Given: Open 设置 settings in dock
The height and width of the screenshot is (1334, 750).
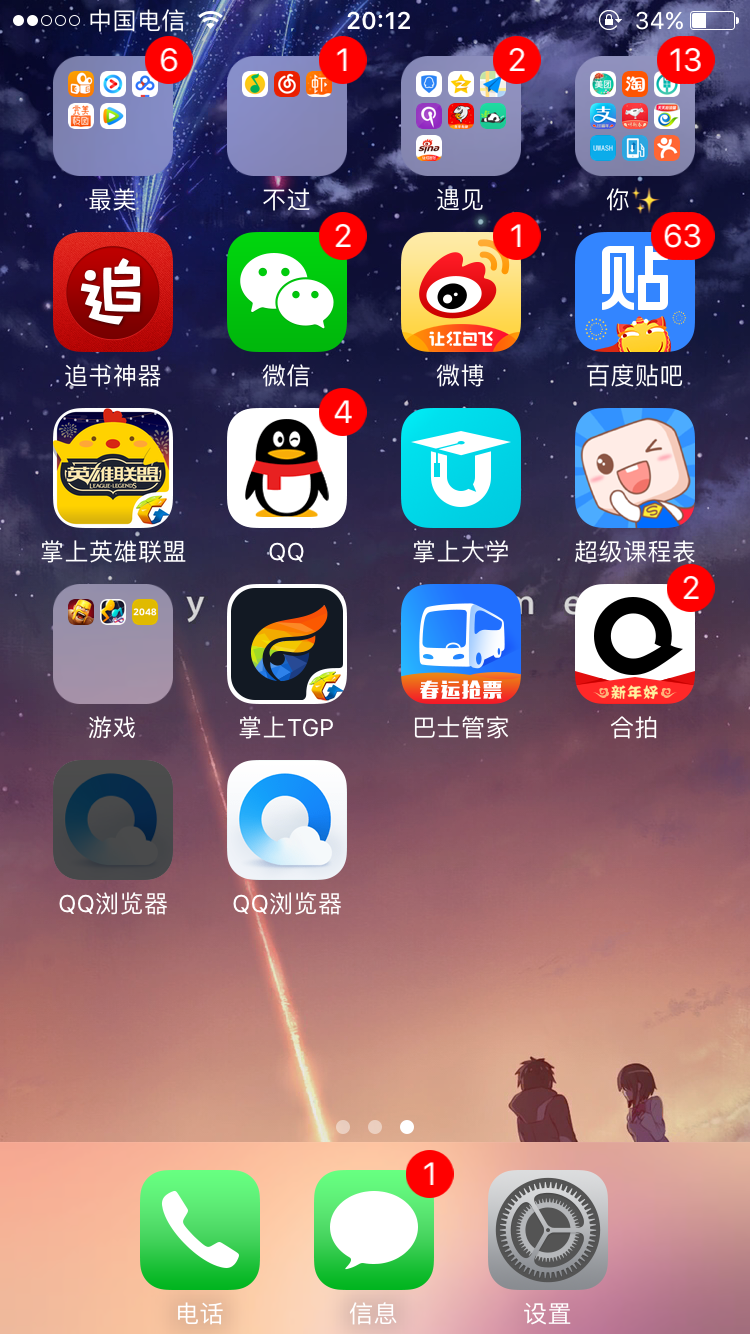Looking at the screenshot, I should [x=548, y=1230].
